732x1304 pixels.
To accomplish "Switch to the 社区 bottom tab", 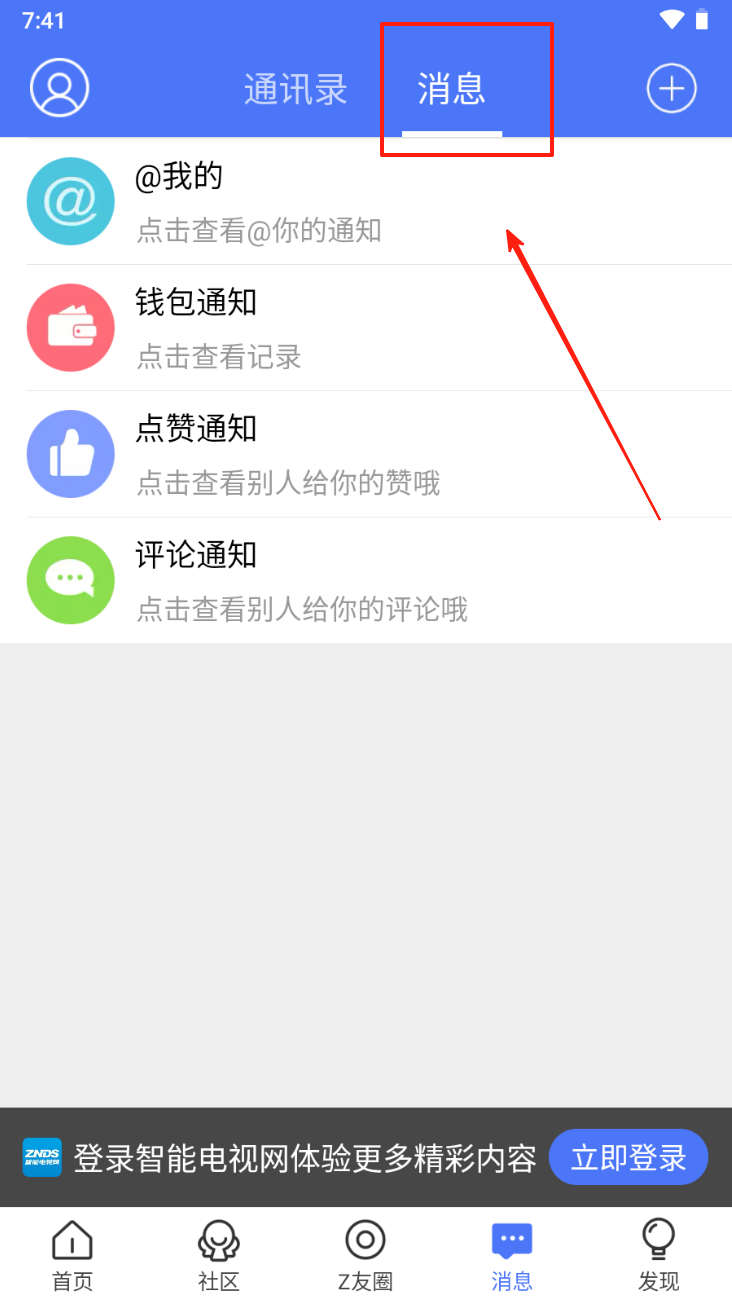I will point(219,1256).
